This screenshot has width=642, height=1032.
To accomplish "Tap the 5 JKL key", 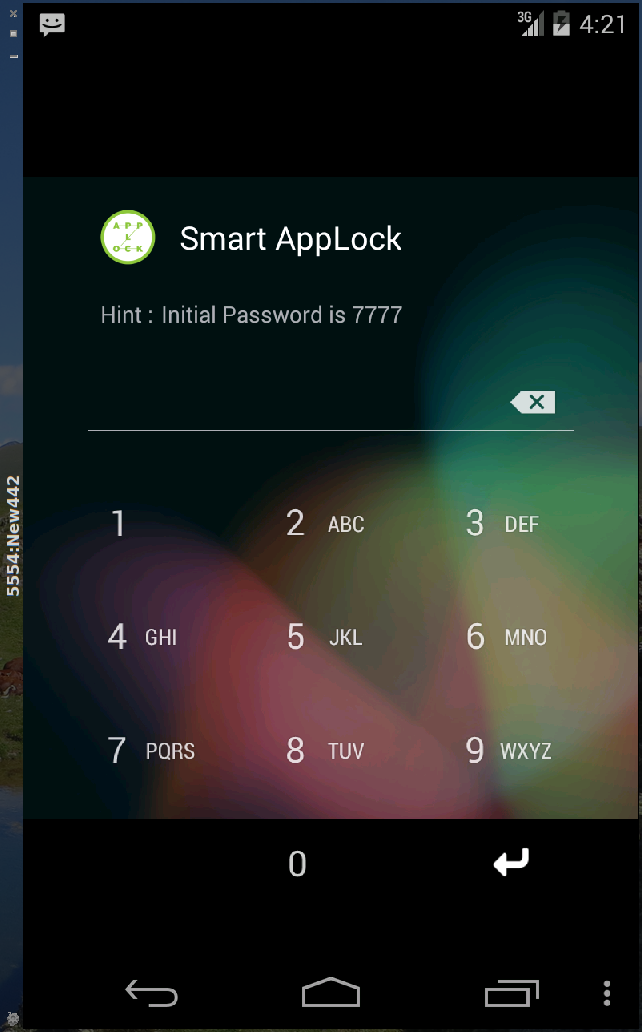I will (x=324, y=637).
